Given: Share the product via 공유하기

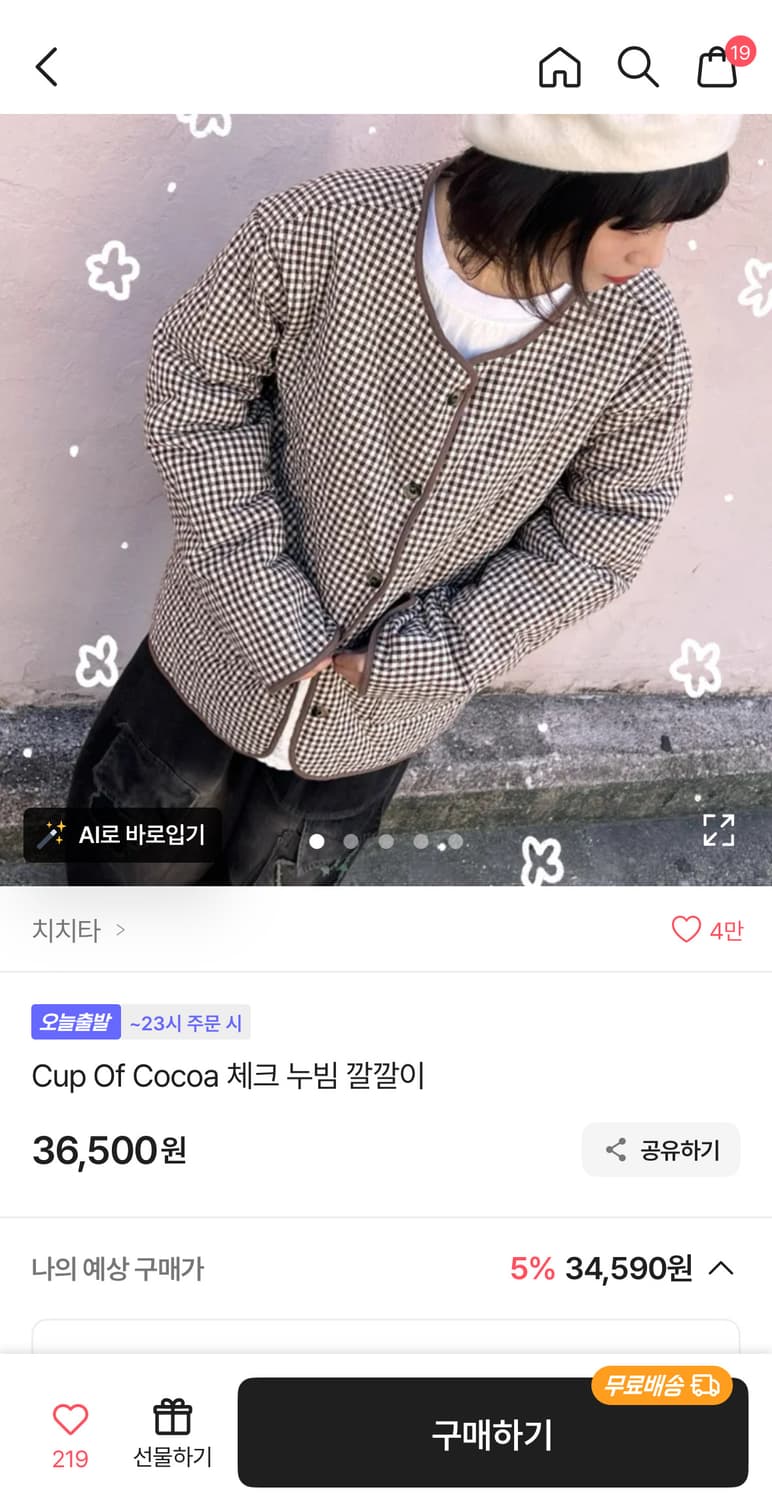Looking at the screenshot, I should [x=660, y=1150].
